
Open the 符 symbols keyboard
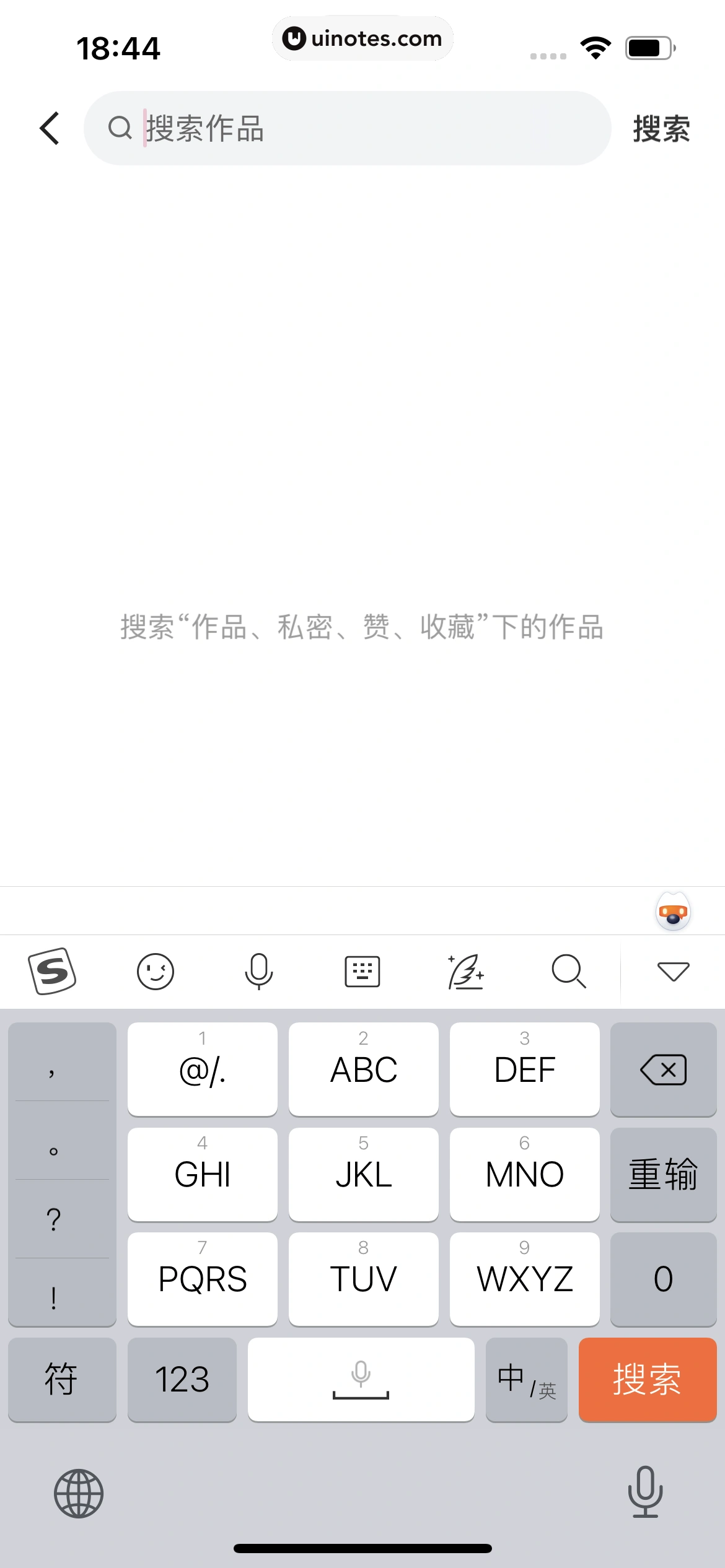(x=61, y=1379)
